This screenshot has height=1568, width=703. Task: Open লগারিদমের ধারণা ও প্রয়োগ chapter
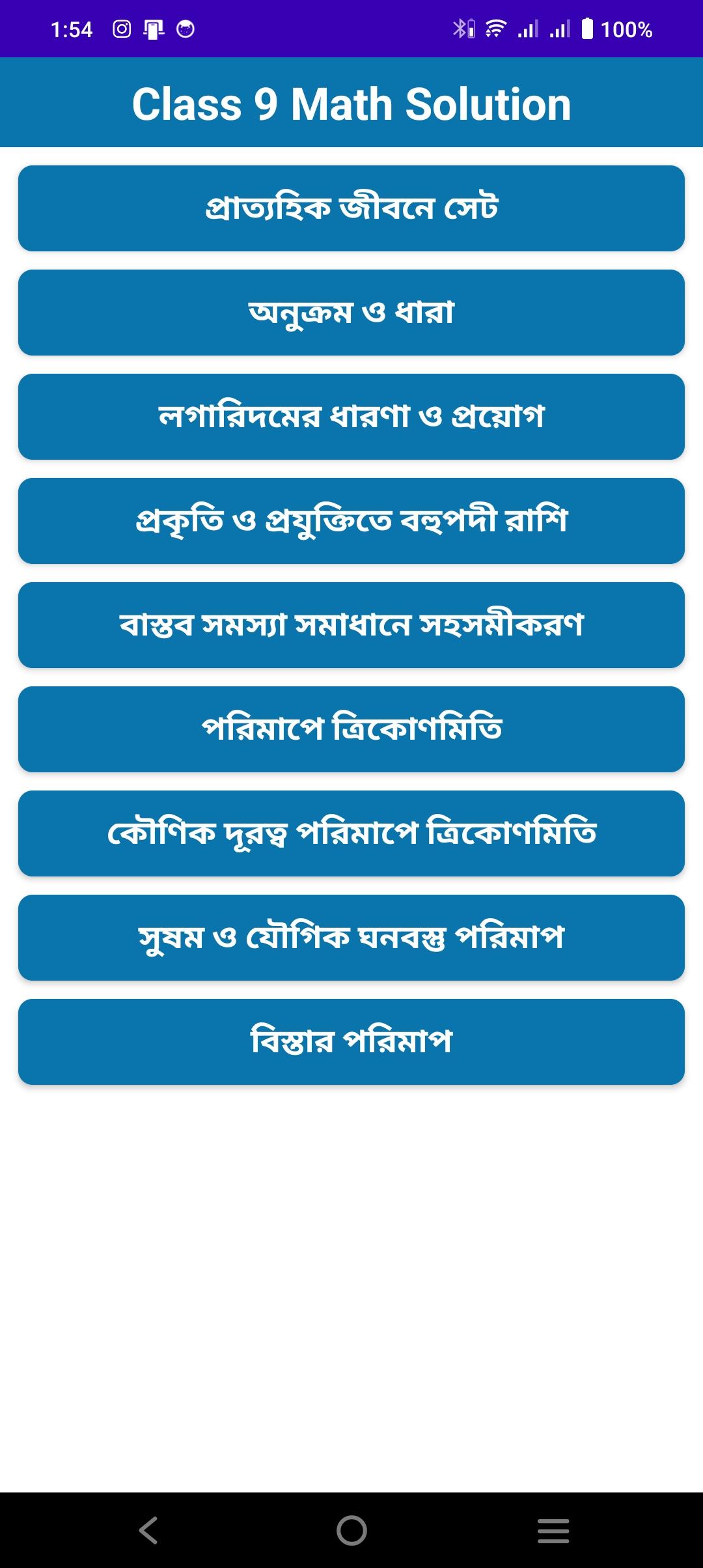point(351,417)
